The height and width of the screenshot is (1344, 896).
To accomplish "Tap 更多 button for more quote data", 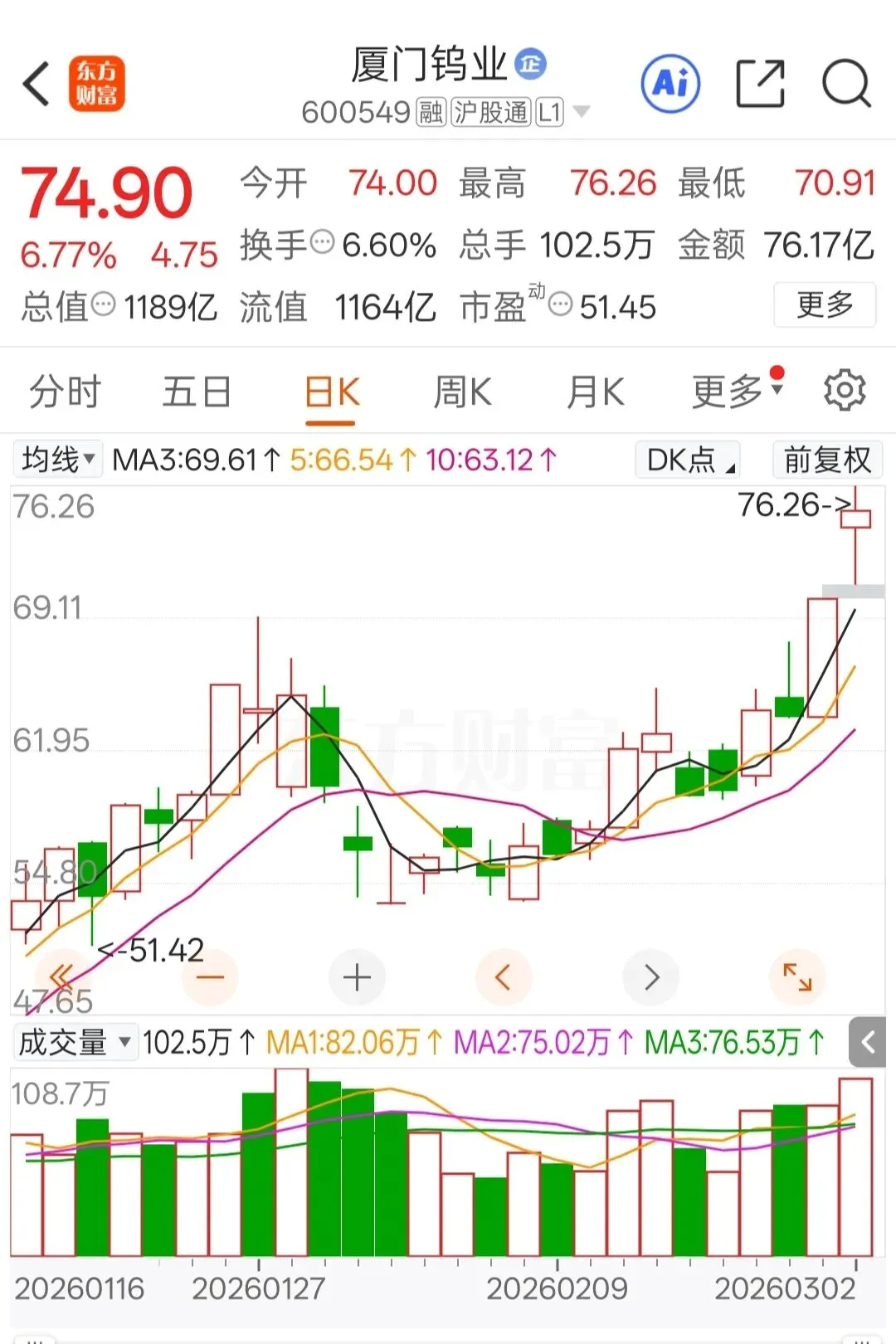I will tap(824, 305).
